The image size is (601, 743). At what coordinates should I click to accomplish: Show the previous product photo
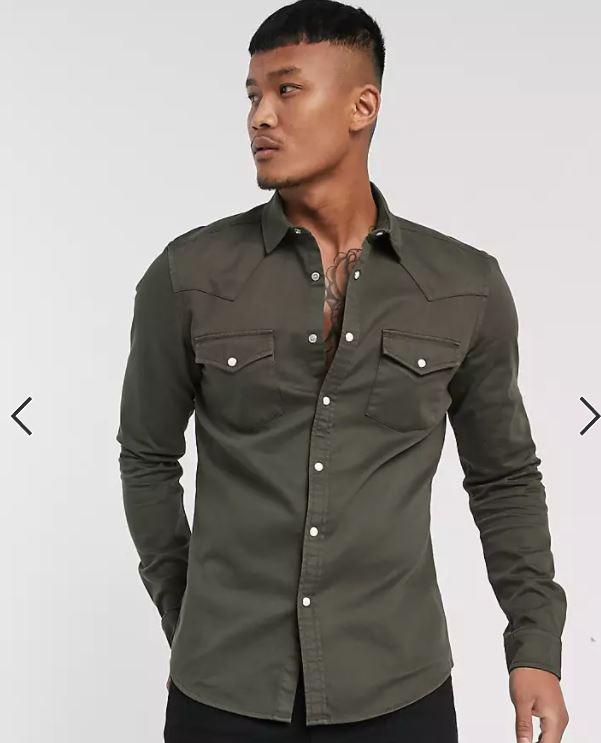tap(22, 416)
